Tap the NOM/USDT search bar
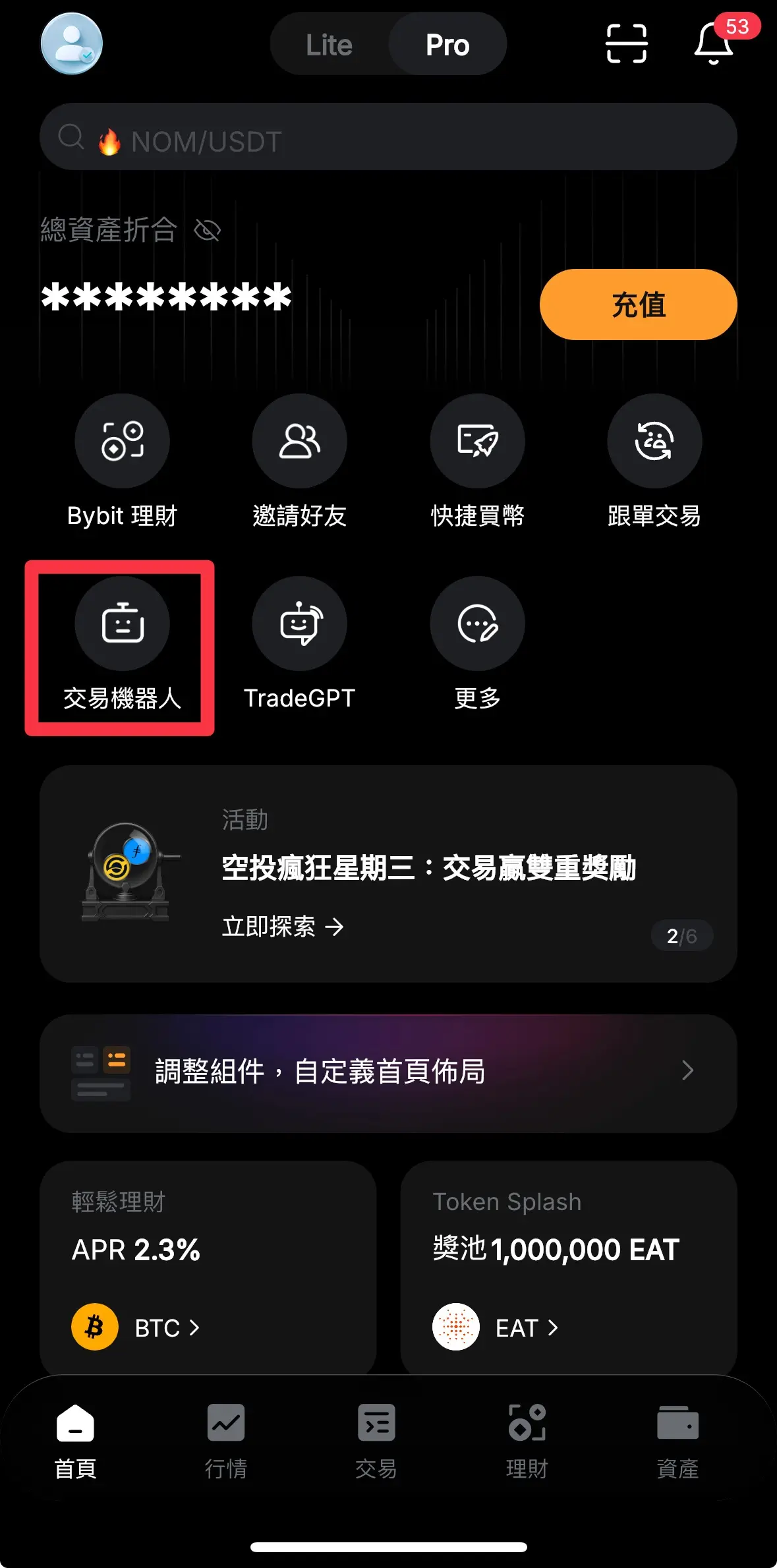777x1568 pixels. [x=388, y=136]
